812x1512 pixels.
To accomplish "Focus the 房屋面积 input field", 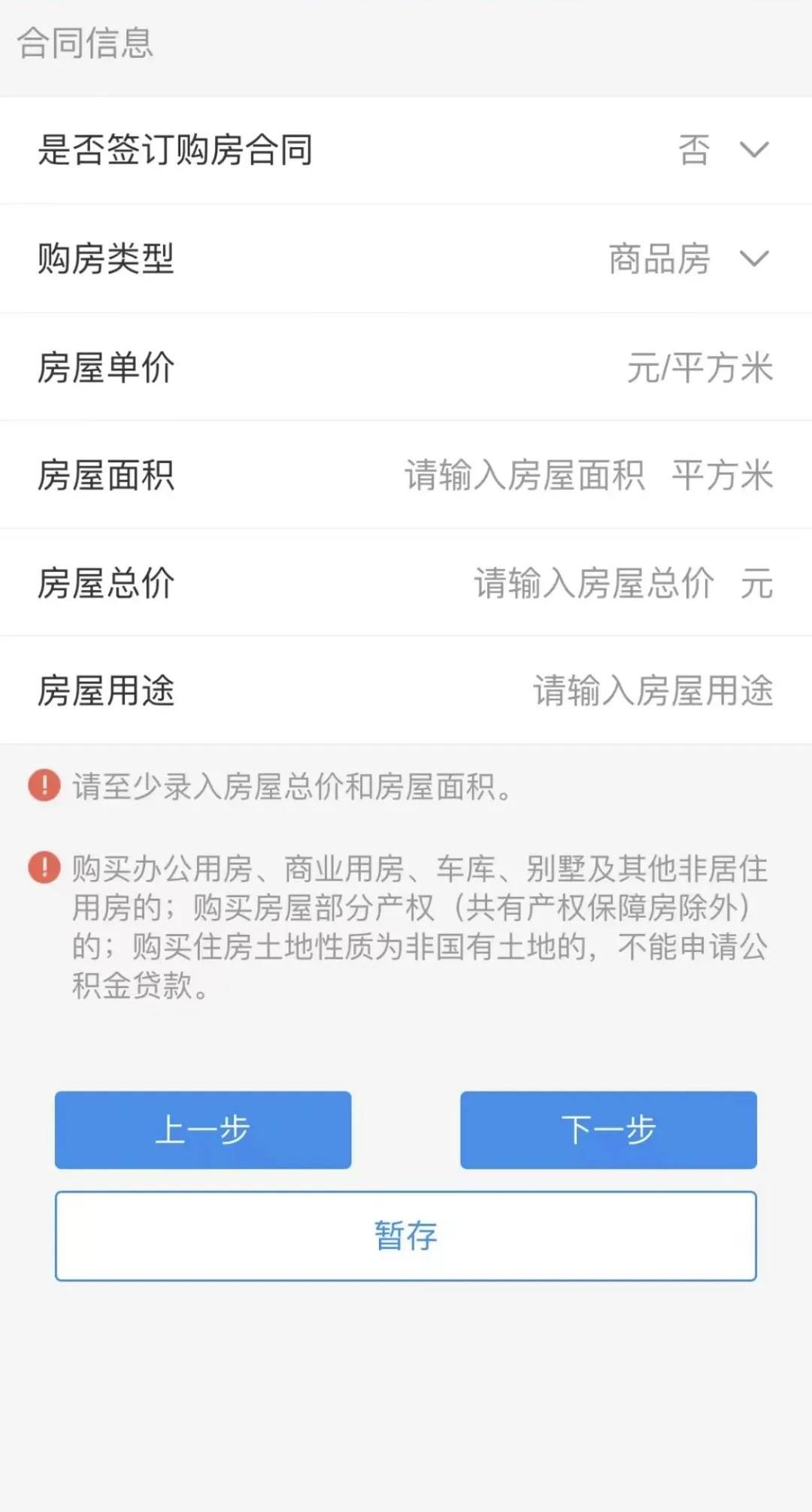I will pyautogui.click(x=525, y=475).
